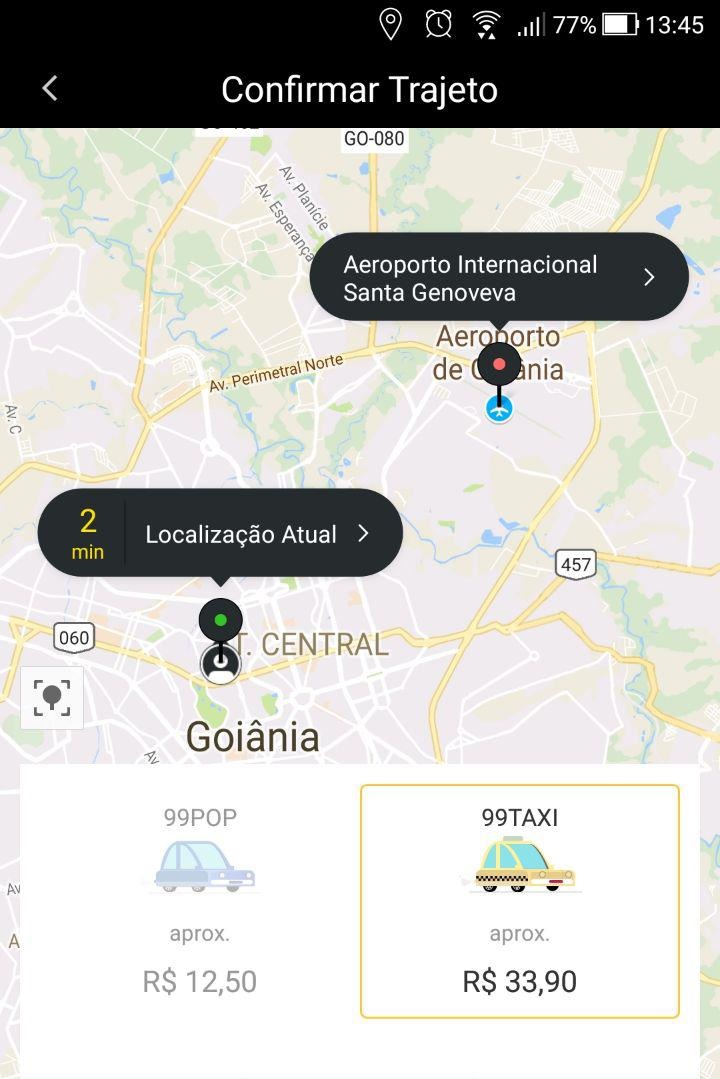Change destination Aeroporto Internacional Santa Genoveva
720x1079 pixels.
click(499, 278)
